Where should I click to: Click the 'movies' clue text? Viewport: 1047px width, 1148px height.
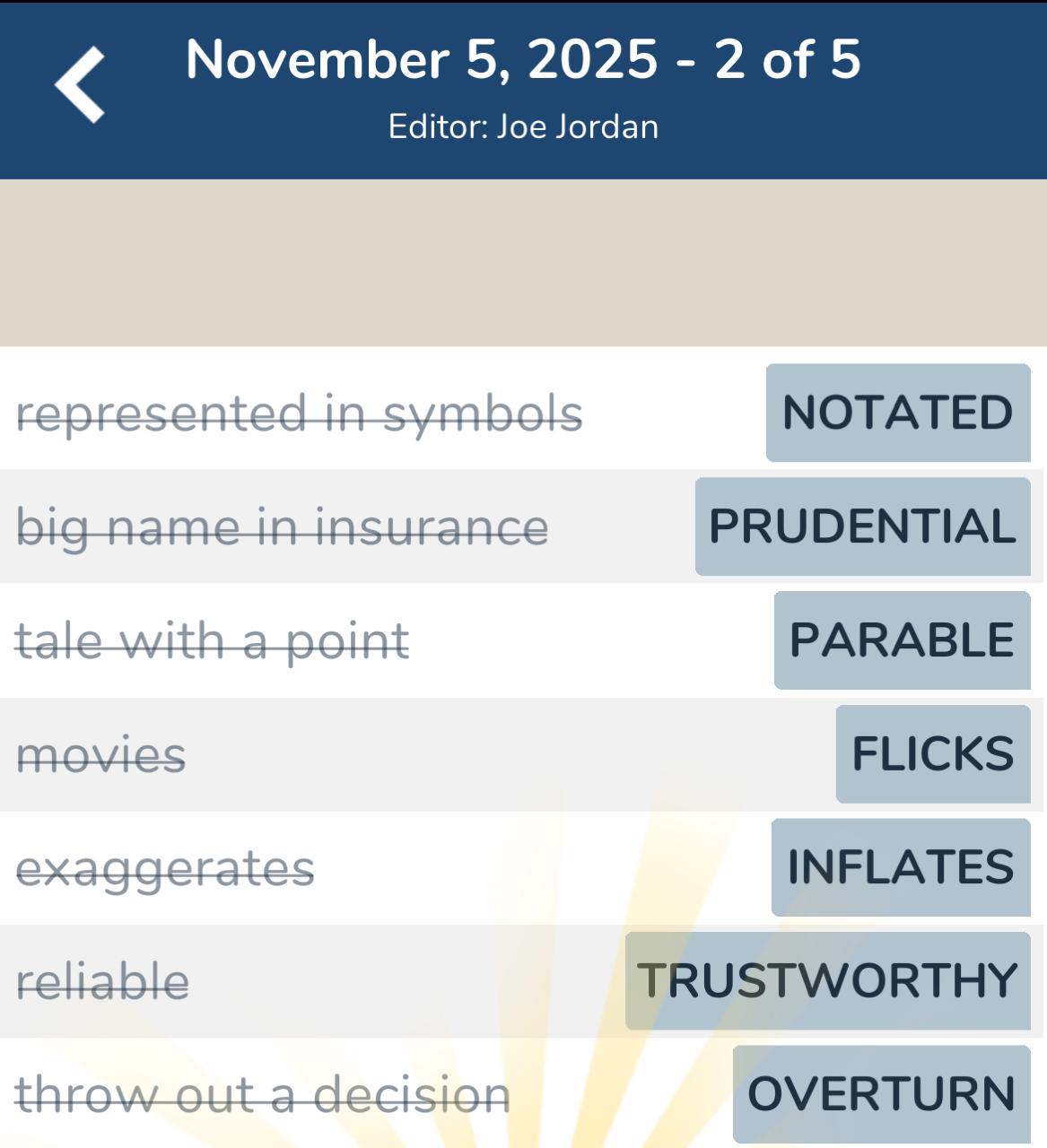[102, 752]
